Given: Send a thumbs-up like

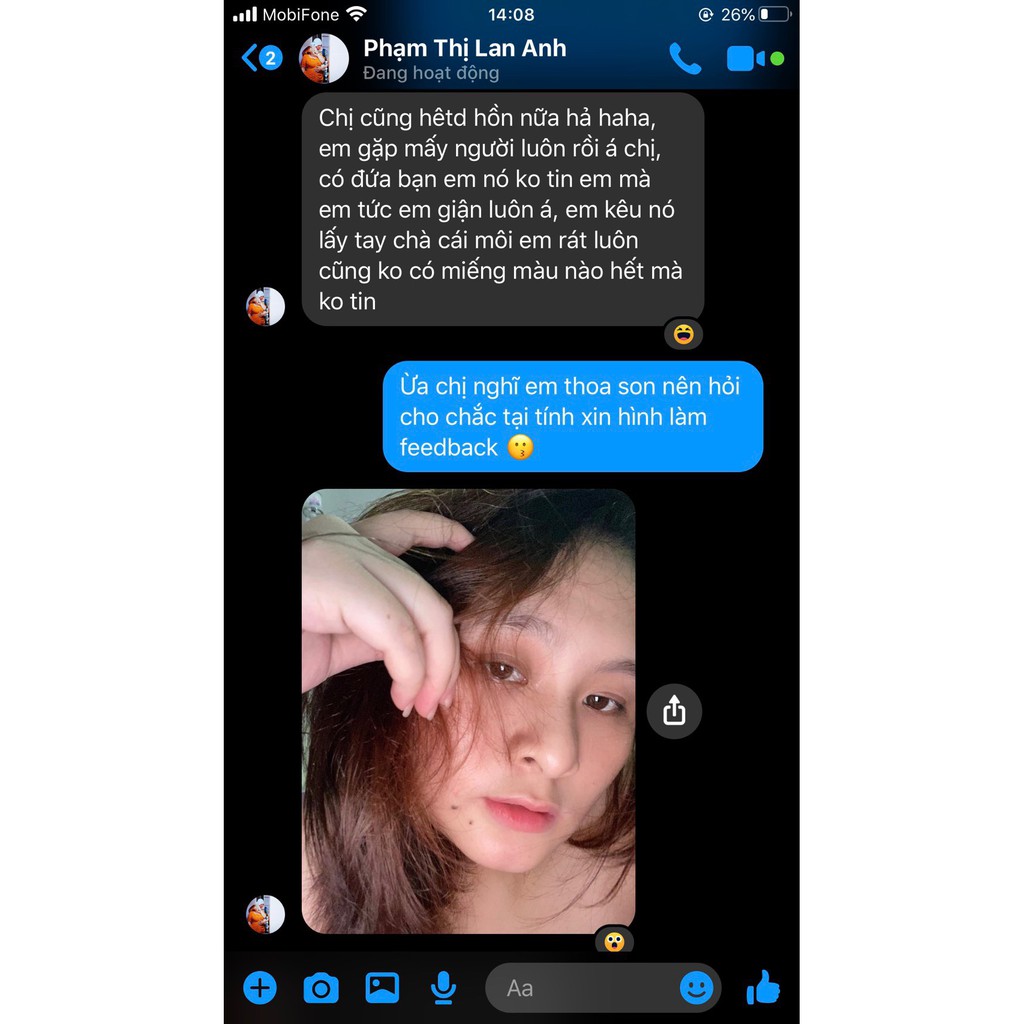Looking at the screenshot, I should [x=763, y=988].
